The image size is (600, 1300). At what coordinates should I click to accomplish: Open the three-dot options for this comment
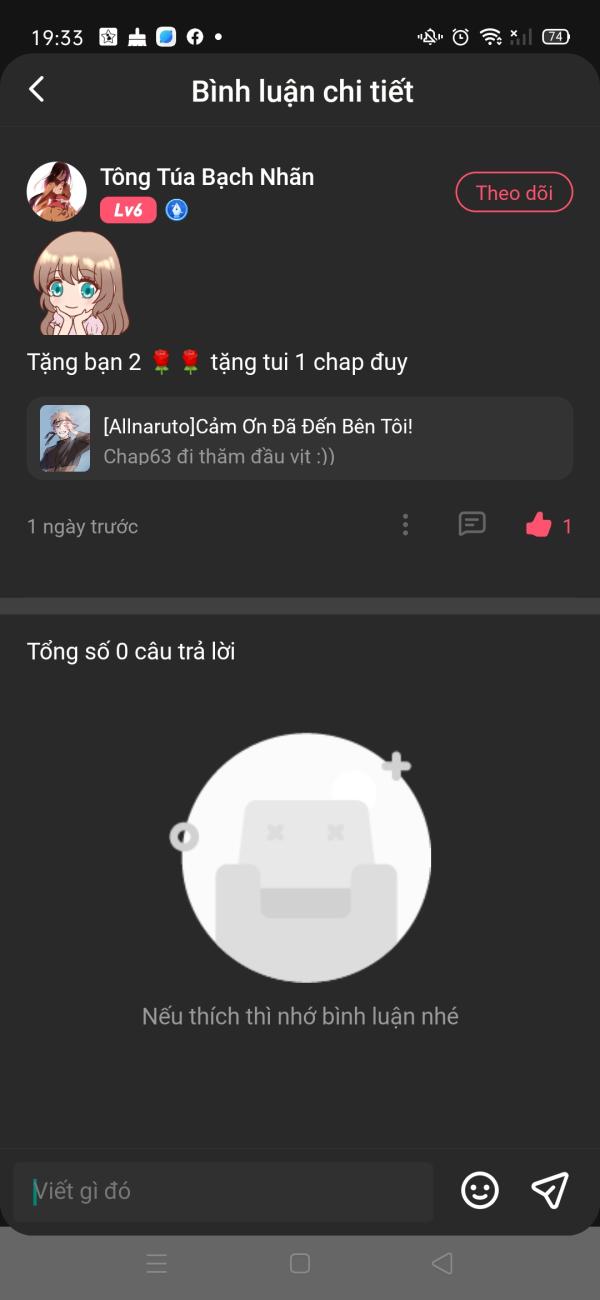pyautogui.click(x=405, y=525)
